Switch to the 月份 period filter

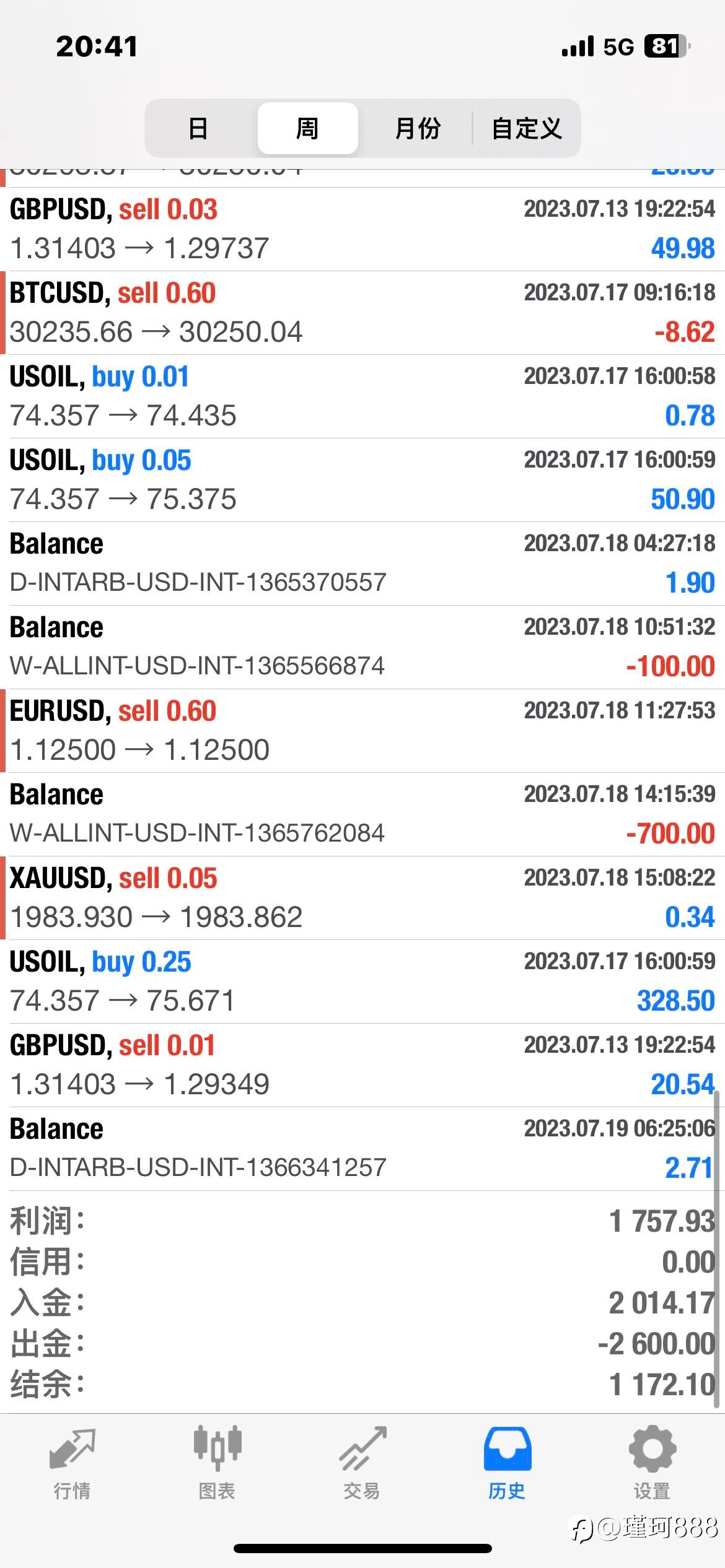pos(417,128)
